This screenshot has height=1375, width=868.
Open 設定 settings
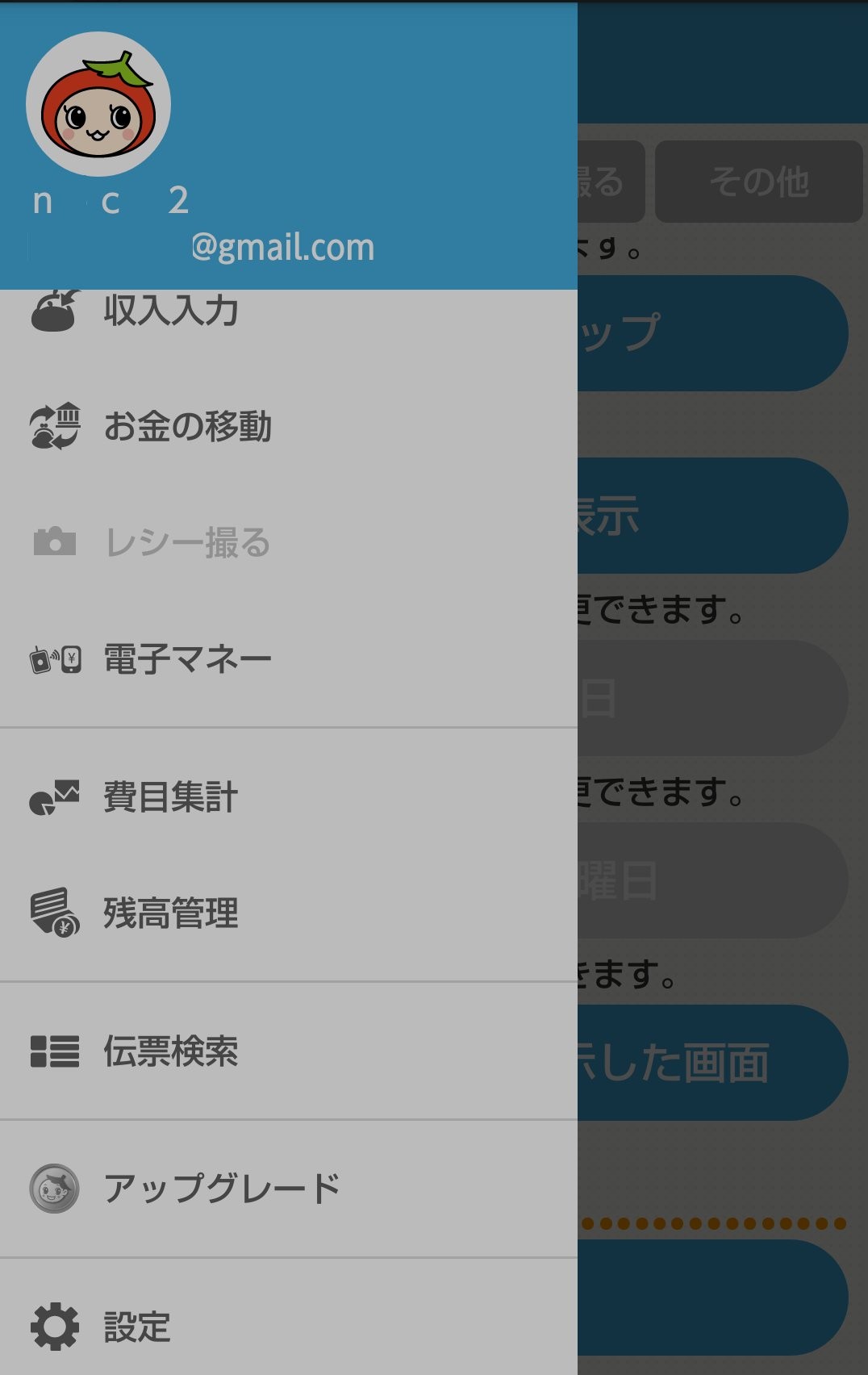point(137,1327)
